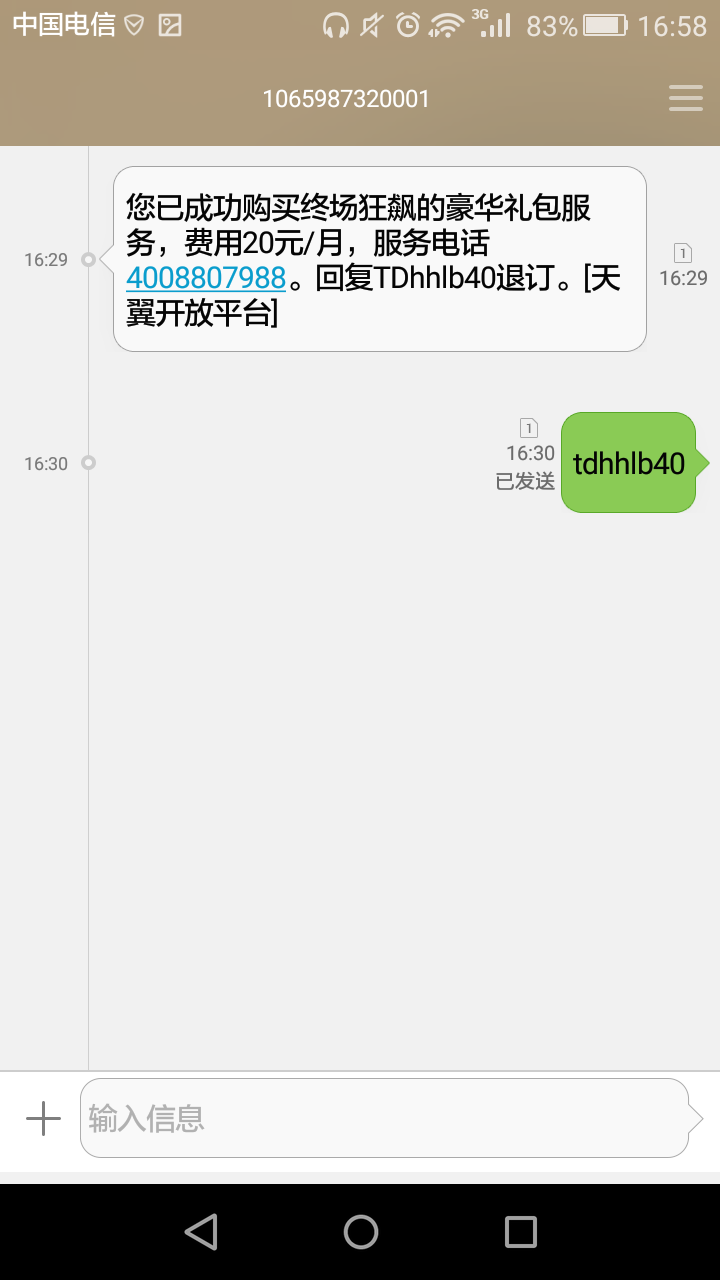The image size is (720, 1280).
Task: Tap the plus icon to add an attachment
Action: click(x=43, y=1118)
